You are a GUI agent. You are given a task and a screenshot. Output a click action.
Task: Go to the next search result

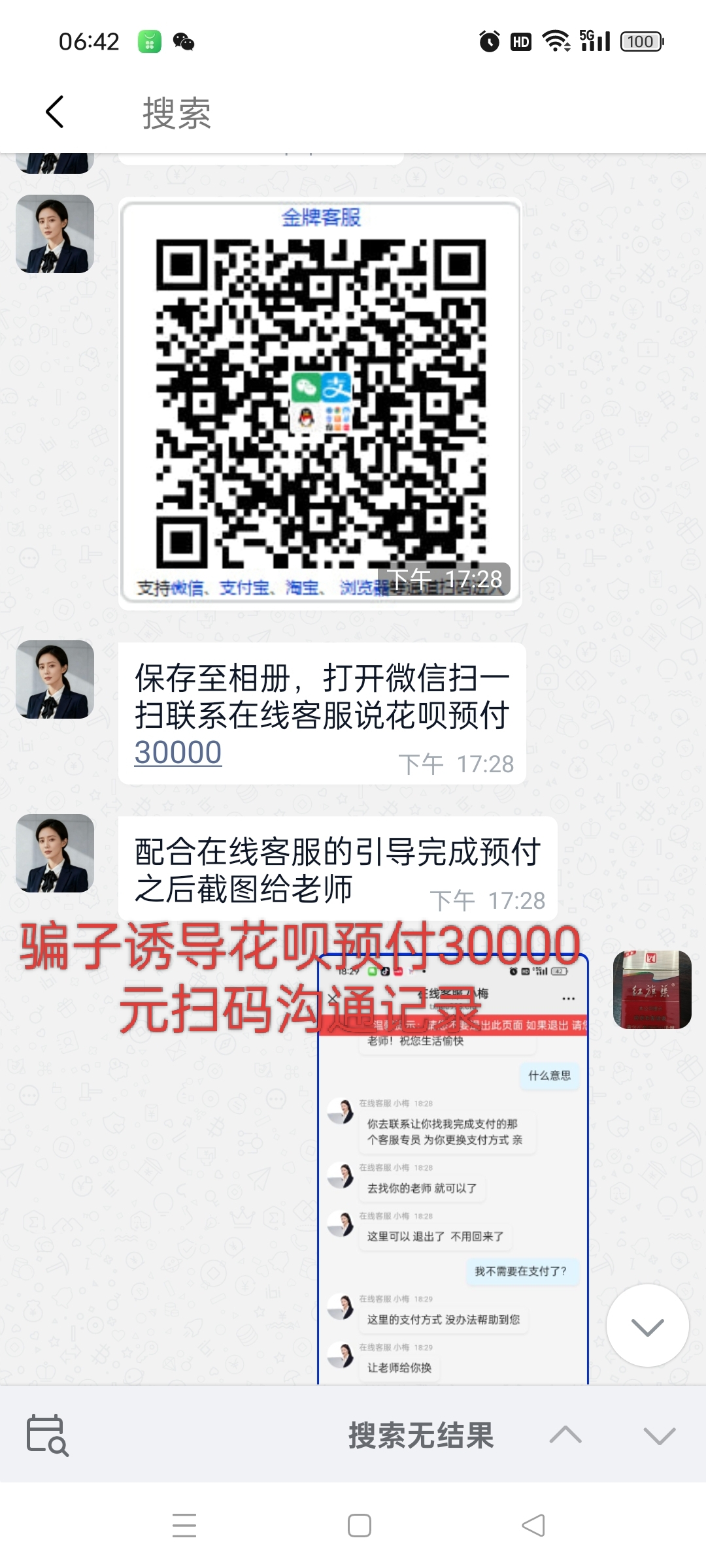659,1435
